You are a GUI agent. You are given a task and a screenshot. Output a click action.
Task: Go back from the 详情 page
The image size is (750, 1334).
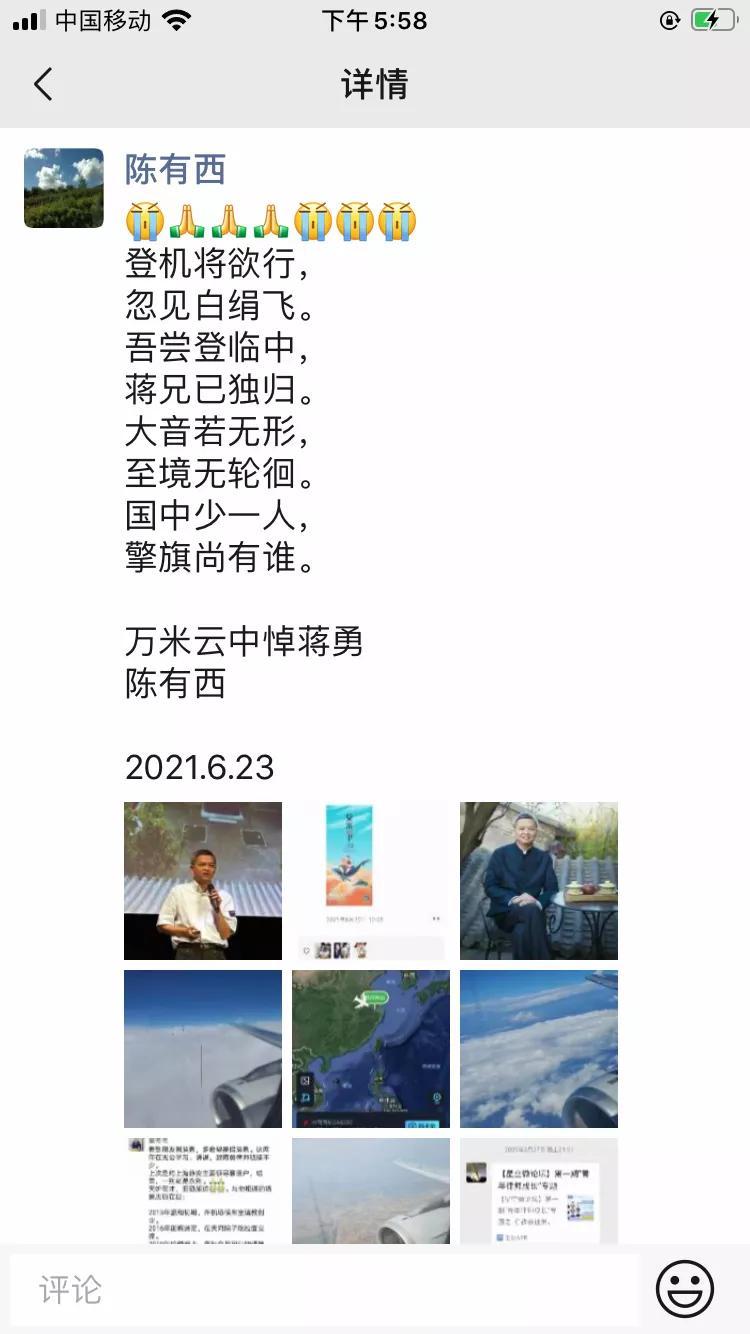click(x=42, y=85)
